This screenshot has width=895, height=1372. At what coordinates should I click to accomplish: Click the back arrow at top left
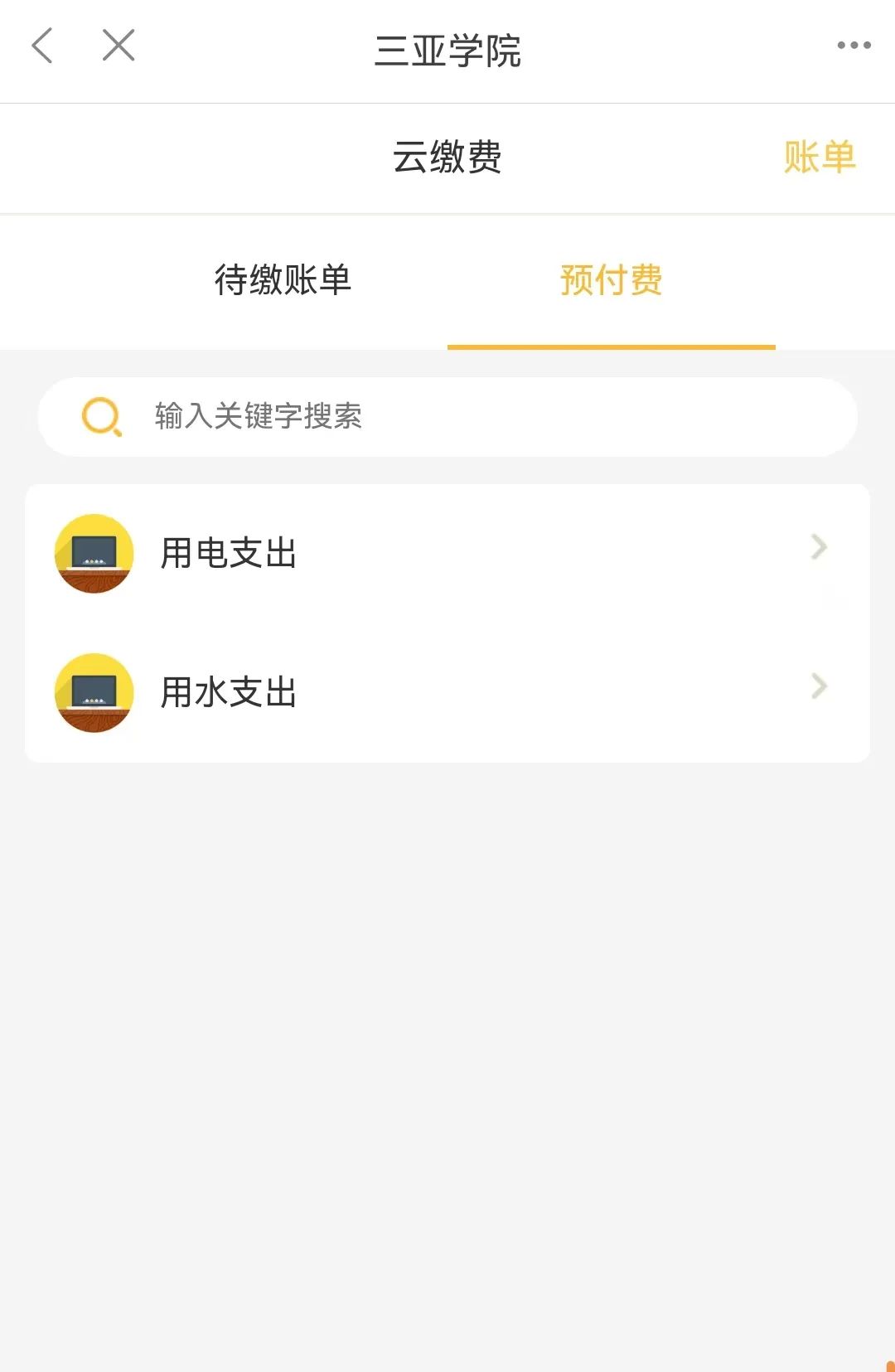click(43, 46)
